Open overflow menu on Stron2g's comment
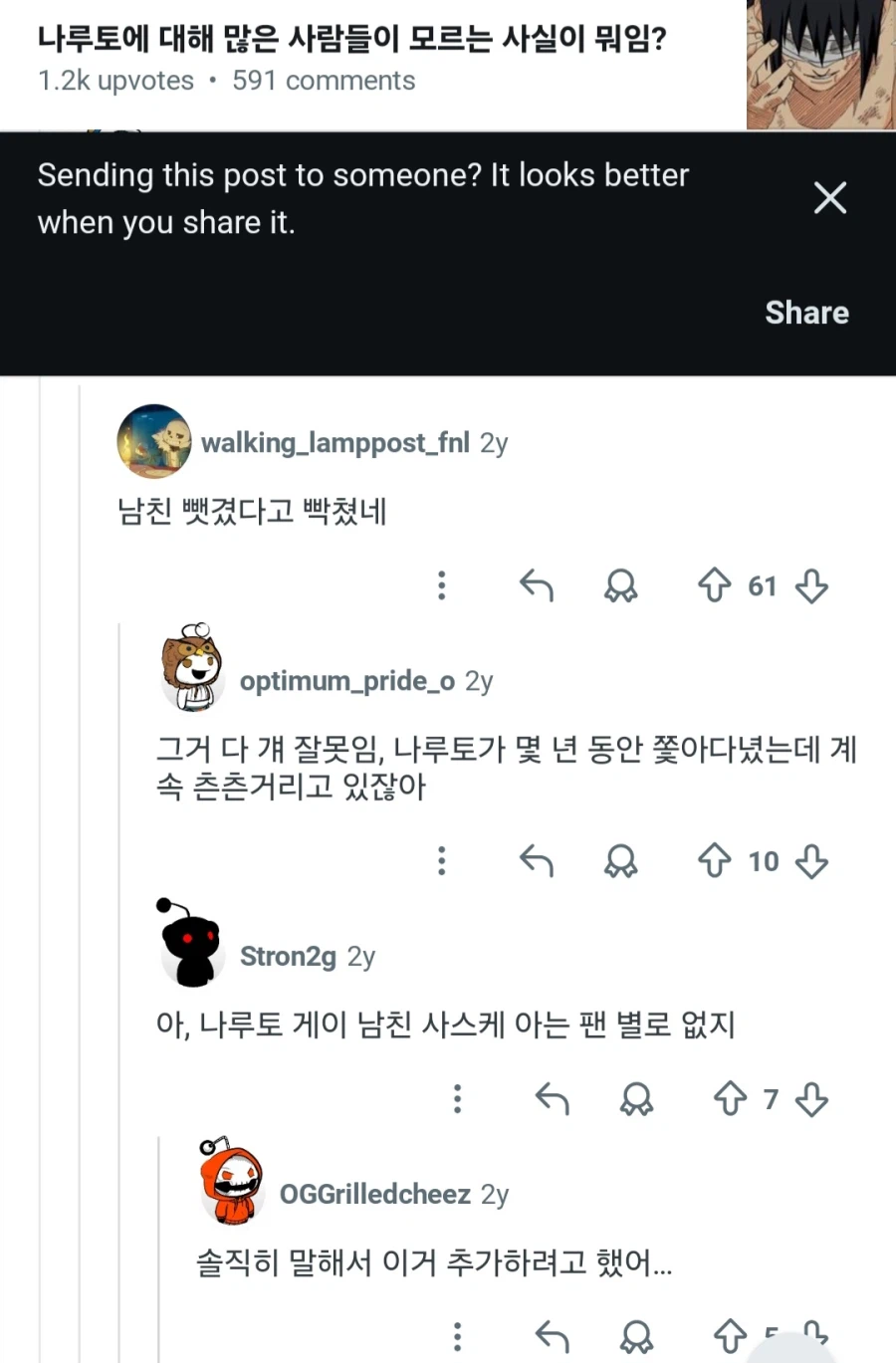Screen dimensions: 896x1363 [457, 1099]
